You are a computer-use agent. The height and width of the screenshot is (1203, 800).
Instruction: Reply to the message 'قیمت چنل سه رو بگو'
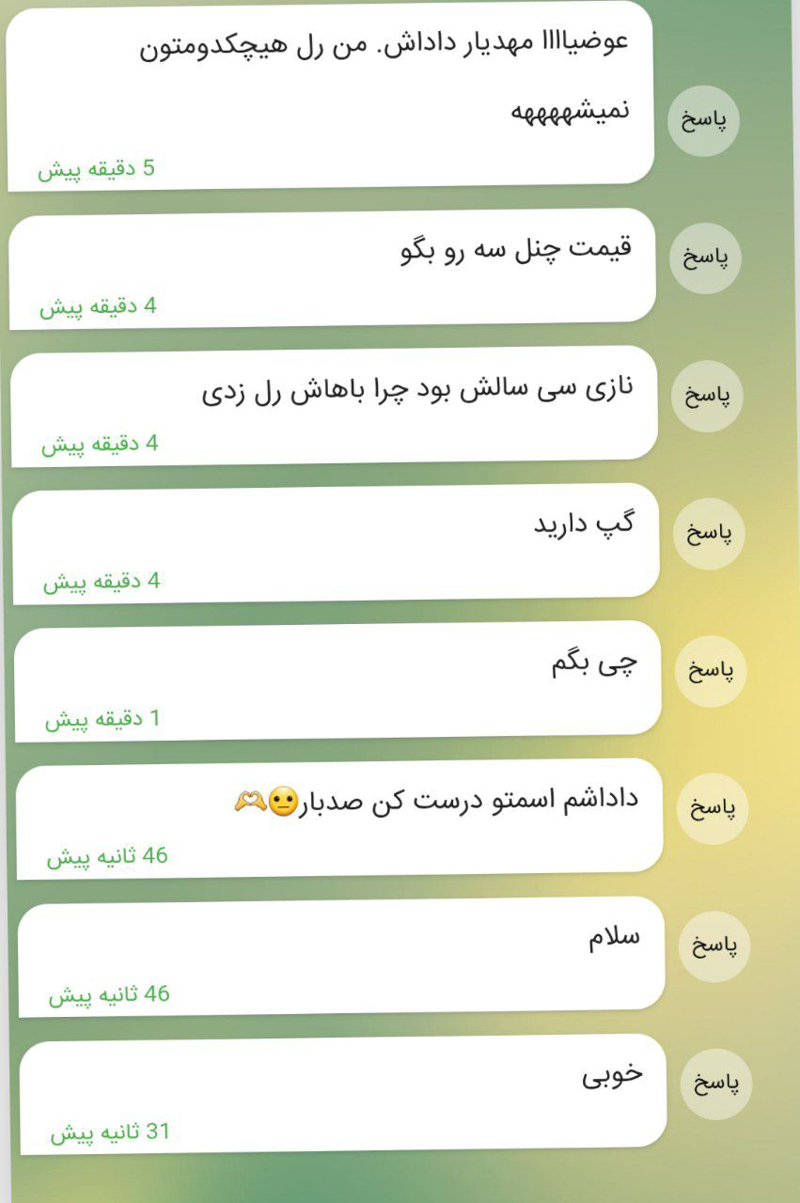(705, 258)
